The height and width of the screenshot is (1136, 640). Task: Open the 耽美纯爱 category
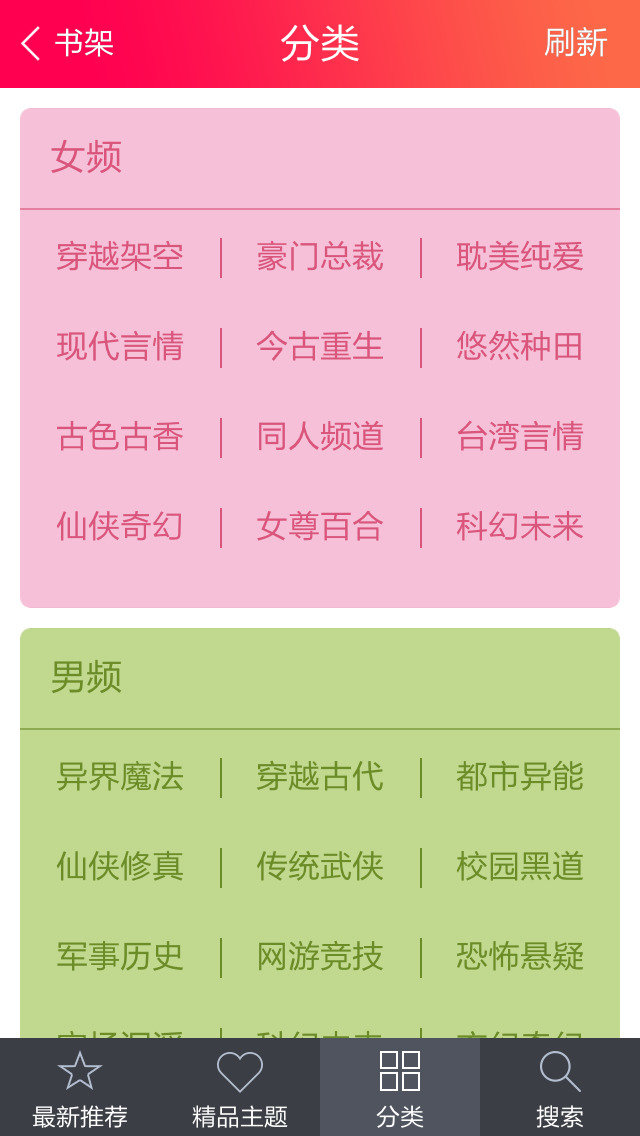pyautogui.click(x=520, y=257)
